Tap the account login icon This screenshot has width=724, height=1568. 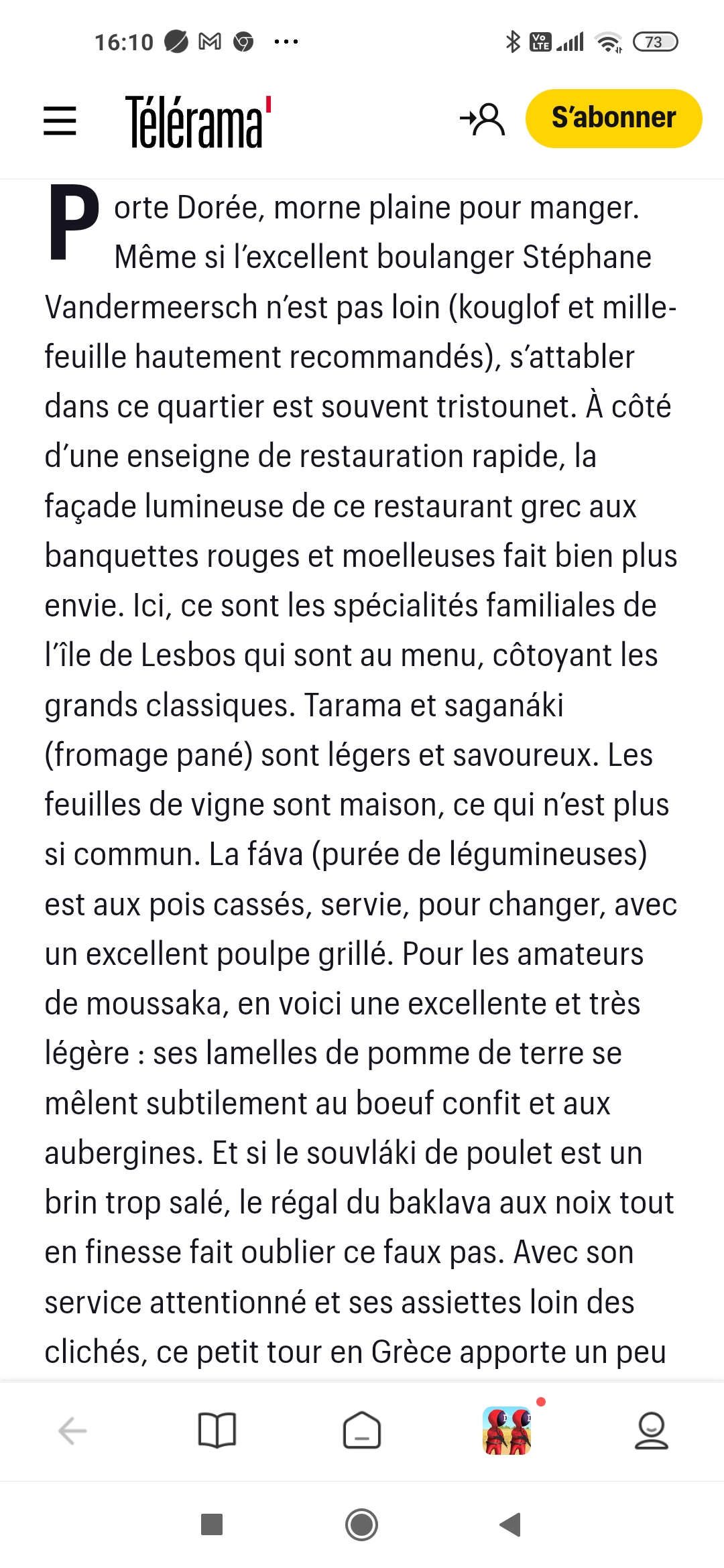pos(483,119)
